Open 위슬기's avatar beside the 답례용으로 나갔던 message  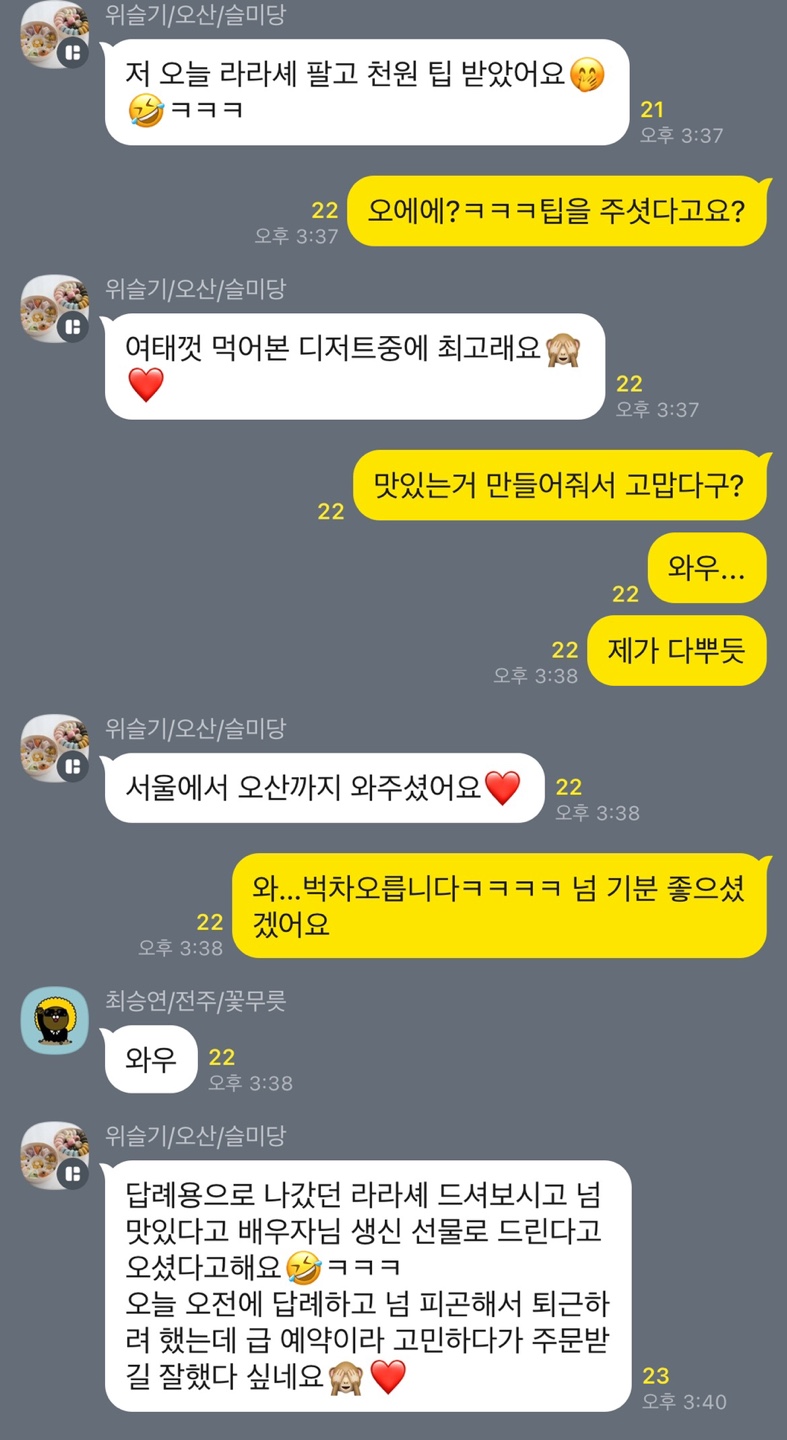point(55,1155)
